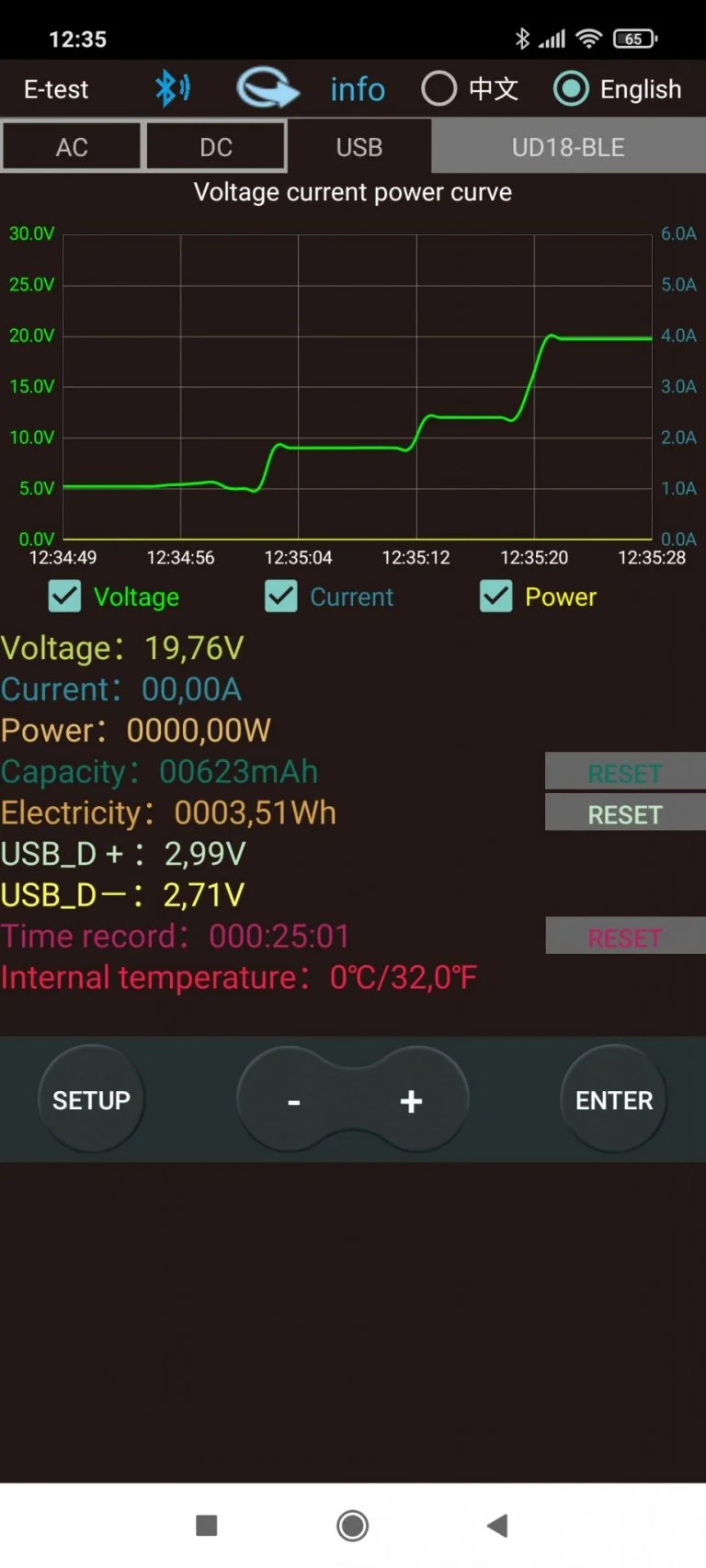
Task: Tap the Android recent apps square button
Action: (205, 1526)
